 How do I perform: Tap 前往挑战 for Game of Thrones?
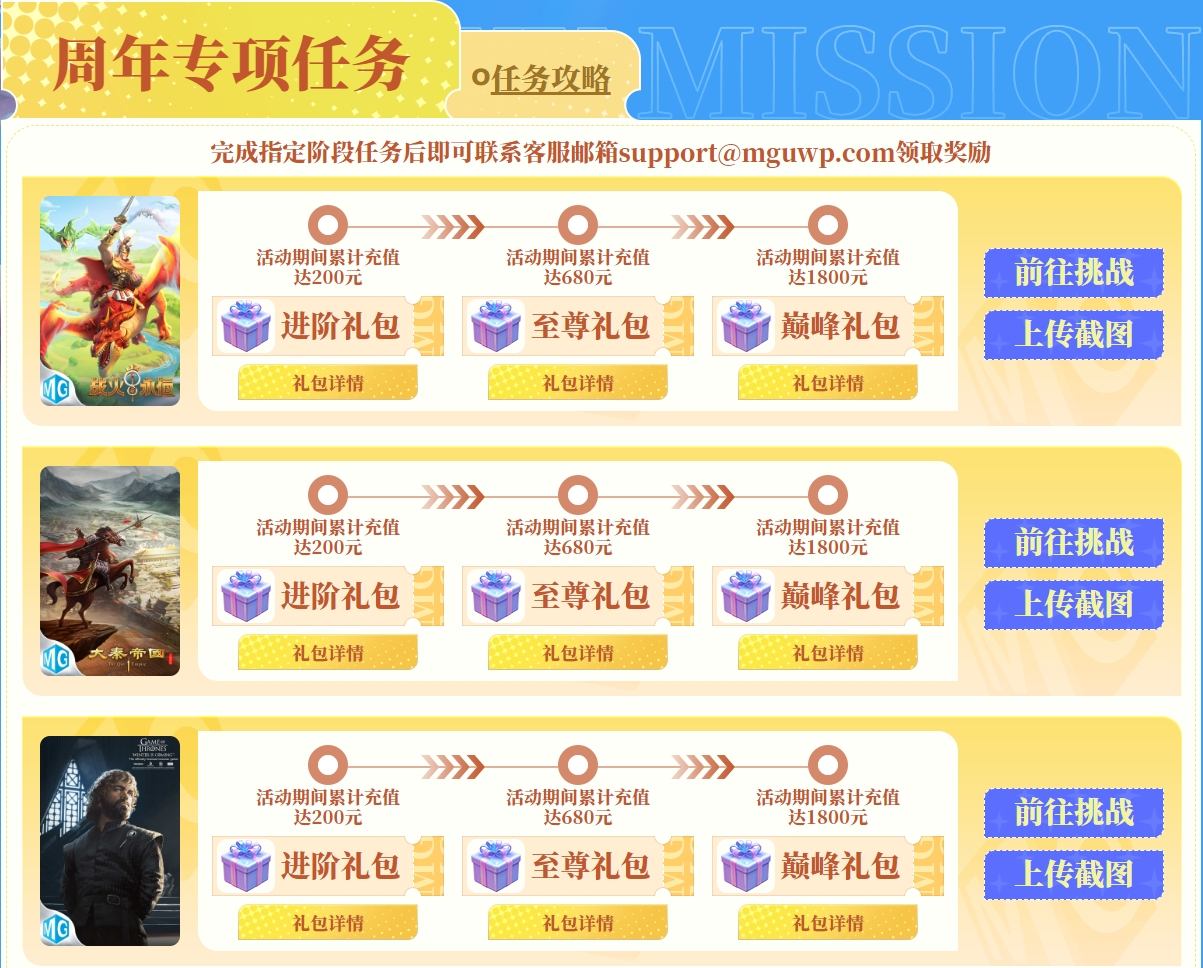pyautogui.click(x=1074, y=813)
